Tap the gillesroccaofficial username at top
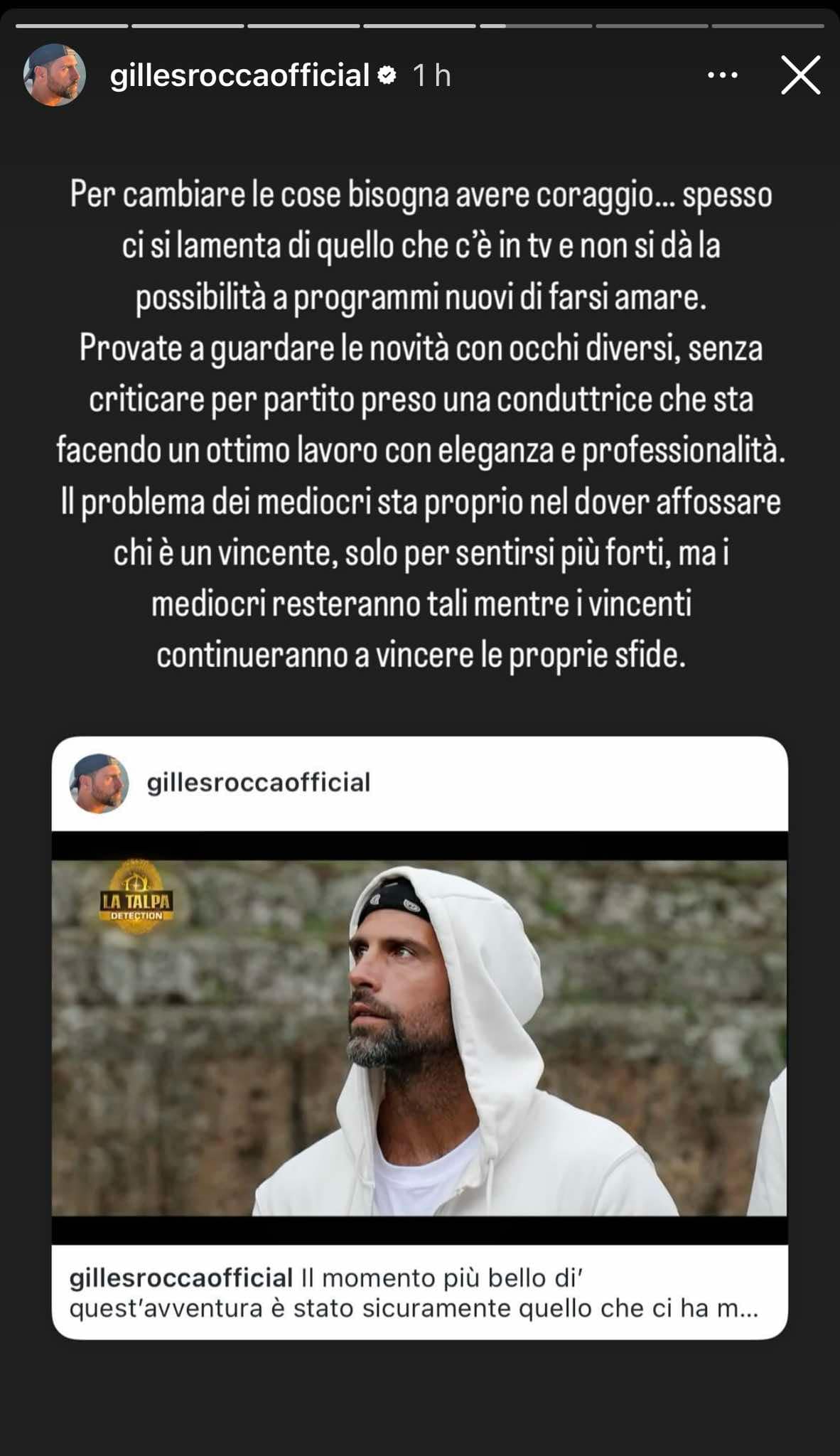The width and height of the screenshot is (840, 1456). click(239, 75)
